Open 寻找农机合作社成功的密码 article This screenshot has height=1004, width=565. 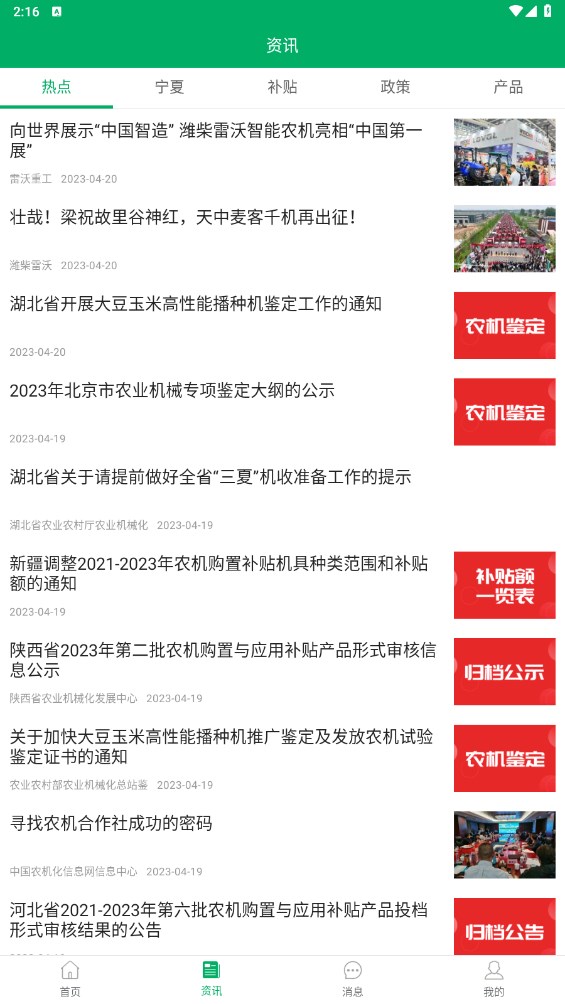(x=282, y=845)
